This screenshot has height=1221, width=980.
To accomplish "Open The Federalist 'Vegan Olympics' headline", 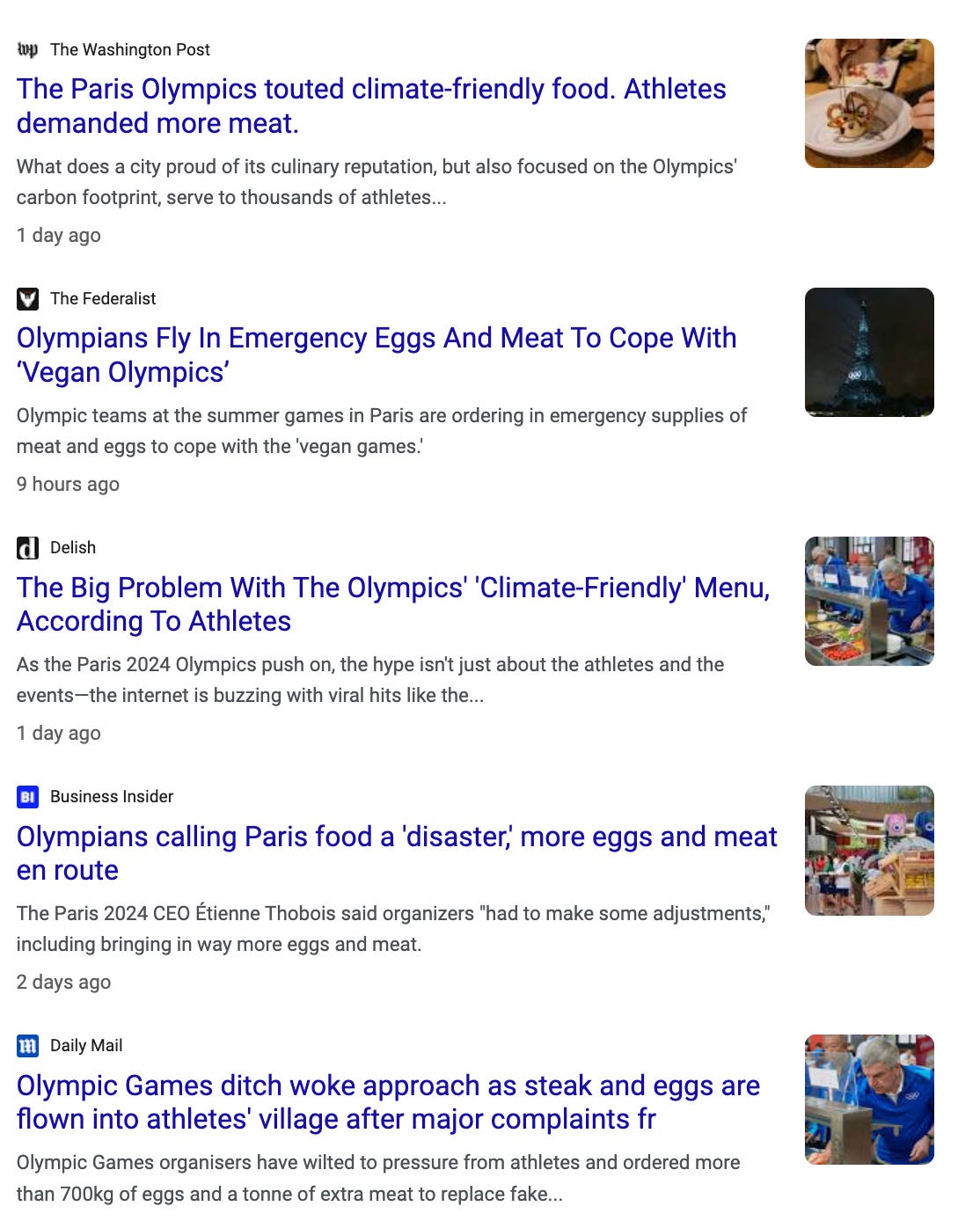I will coord(377,355).
